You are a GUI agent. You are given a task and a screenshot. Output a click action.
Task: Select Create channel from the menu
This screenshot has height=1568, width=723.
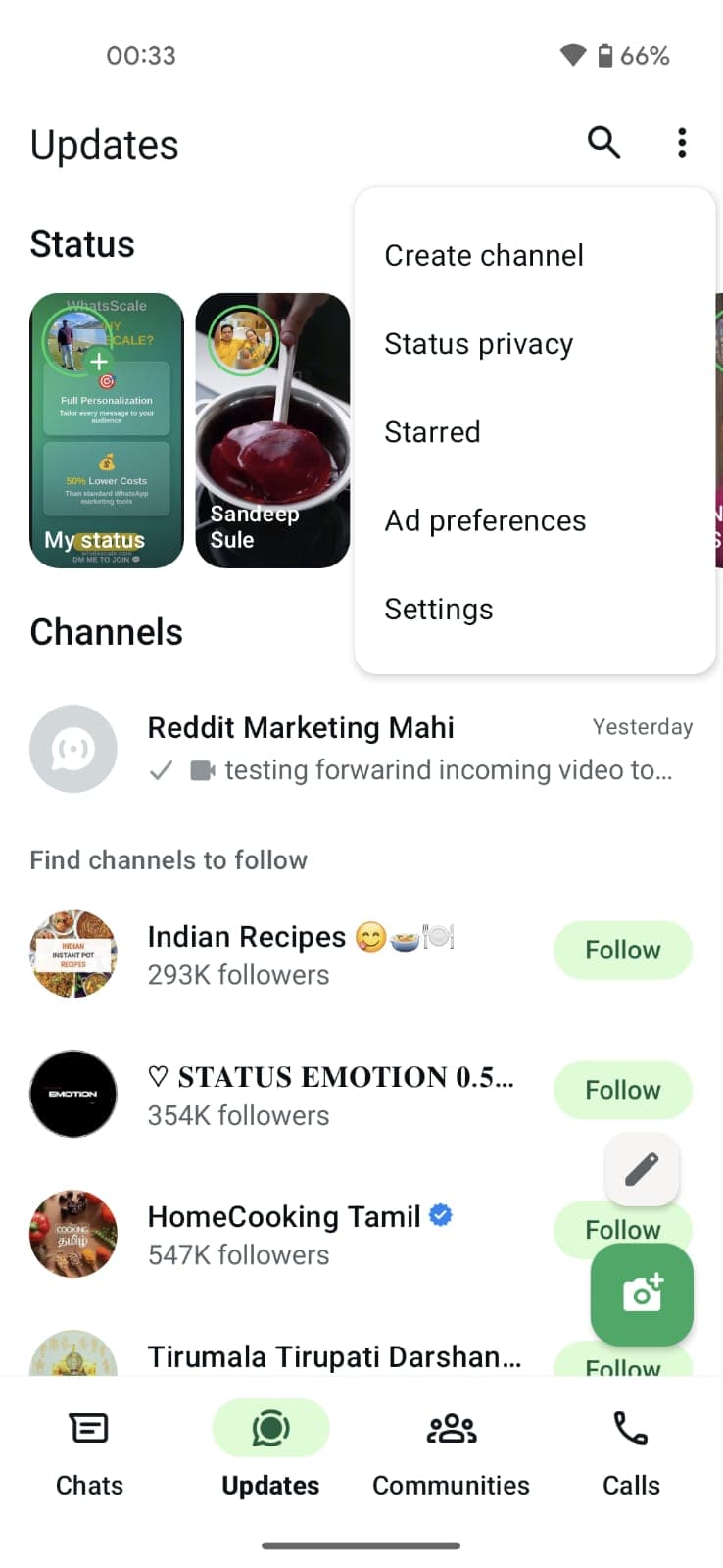click(x=484, y=255)
